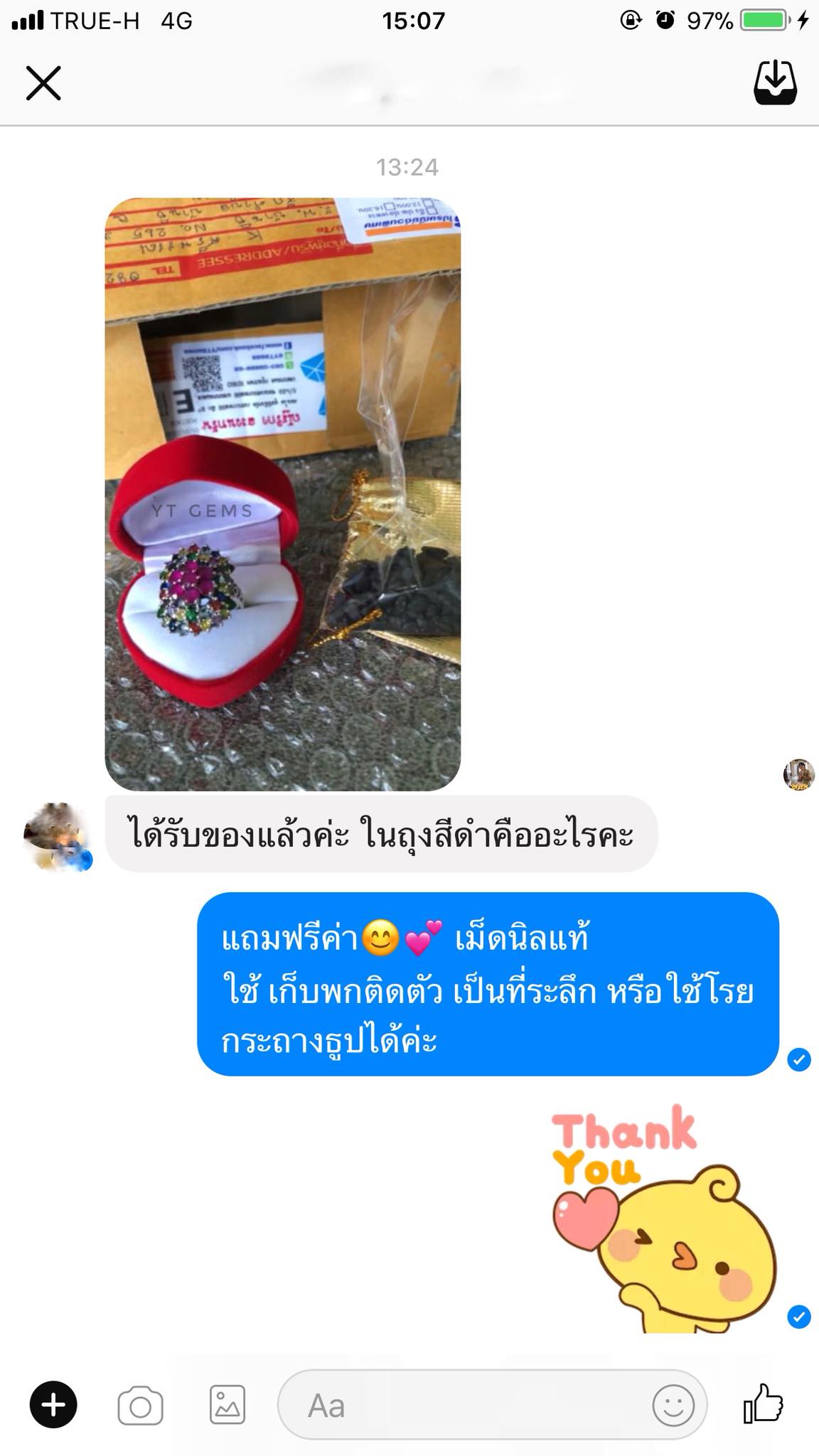
Task: Open the photo gallery picker
Action: tap(227, 1405)
